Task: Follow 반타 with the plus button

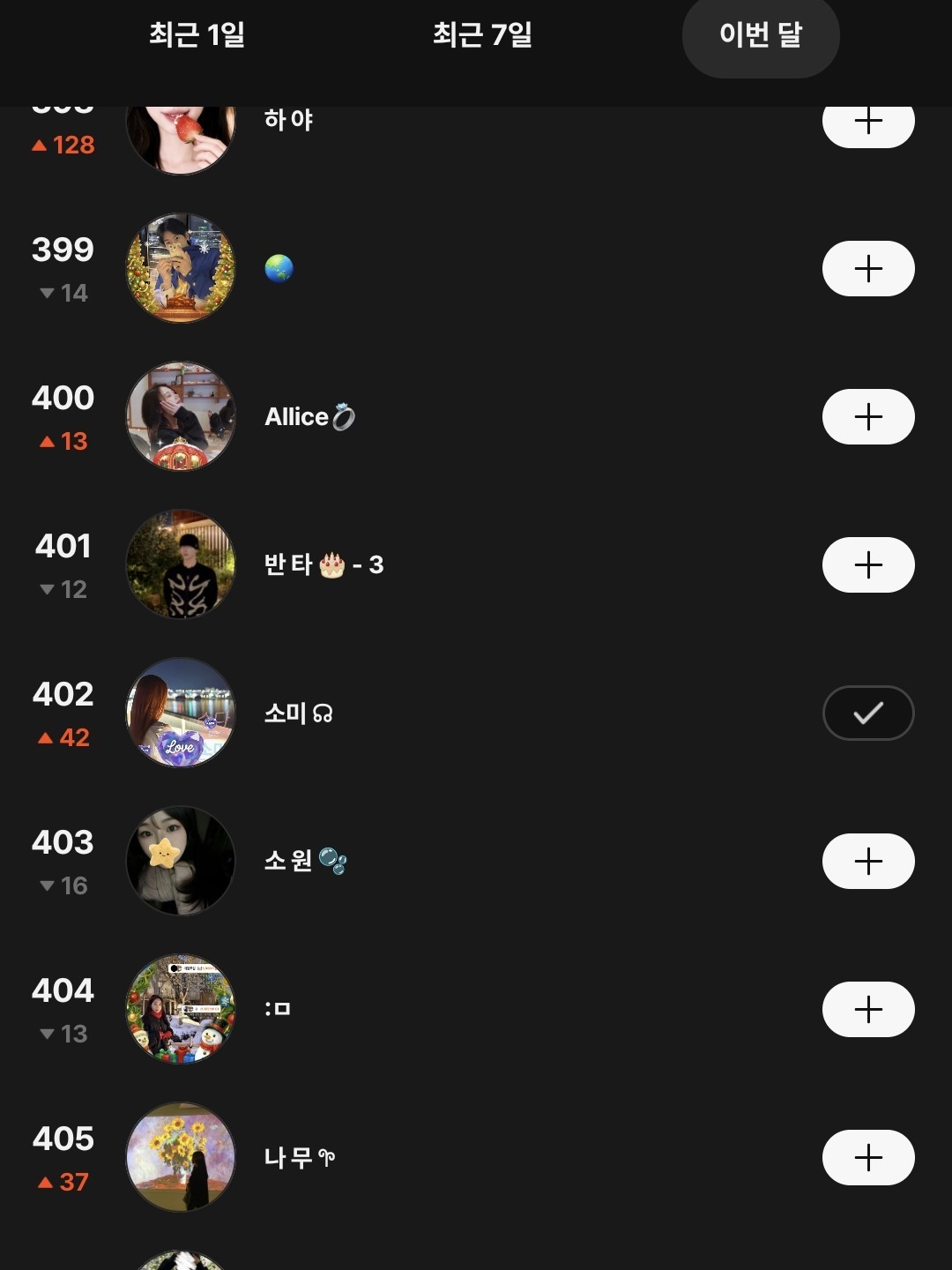Action: point(867,564)
